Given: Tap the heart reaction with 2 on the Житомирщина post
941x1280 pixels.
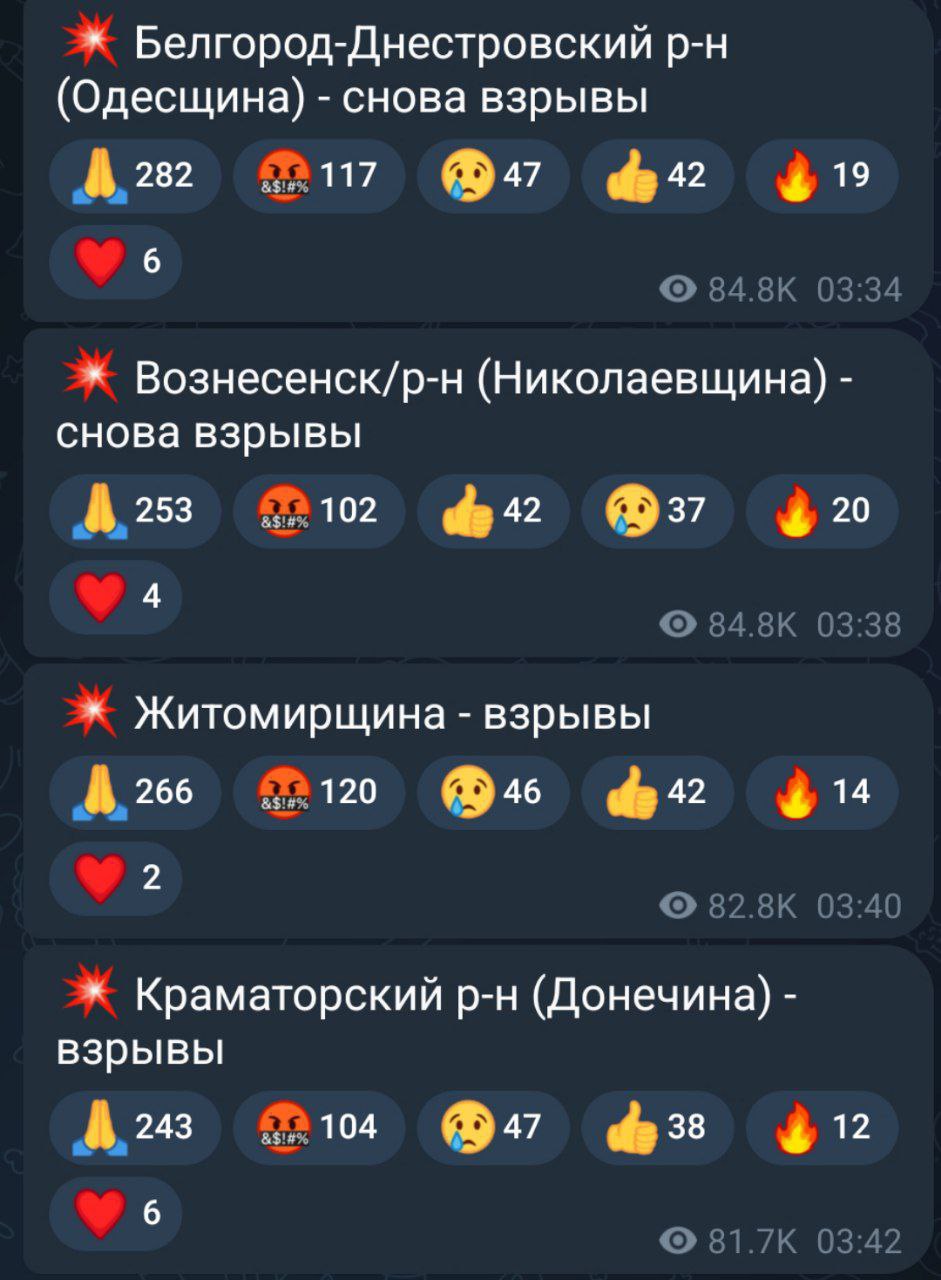Looking at the screenshot, I should pyautogui.click(x=115, y=877).
